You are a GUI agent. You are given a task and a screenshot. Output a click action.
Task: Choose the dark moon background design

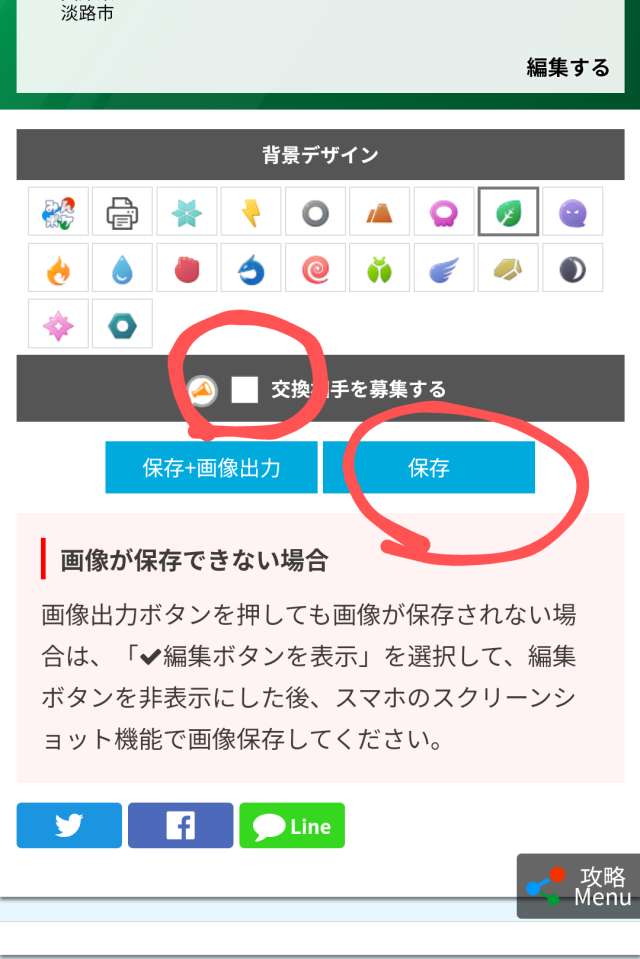tap(572, 268)
